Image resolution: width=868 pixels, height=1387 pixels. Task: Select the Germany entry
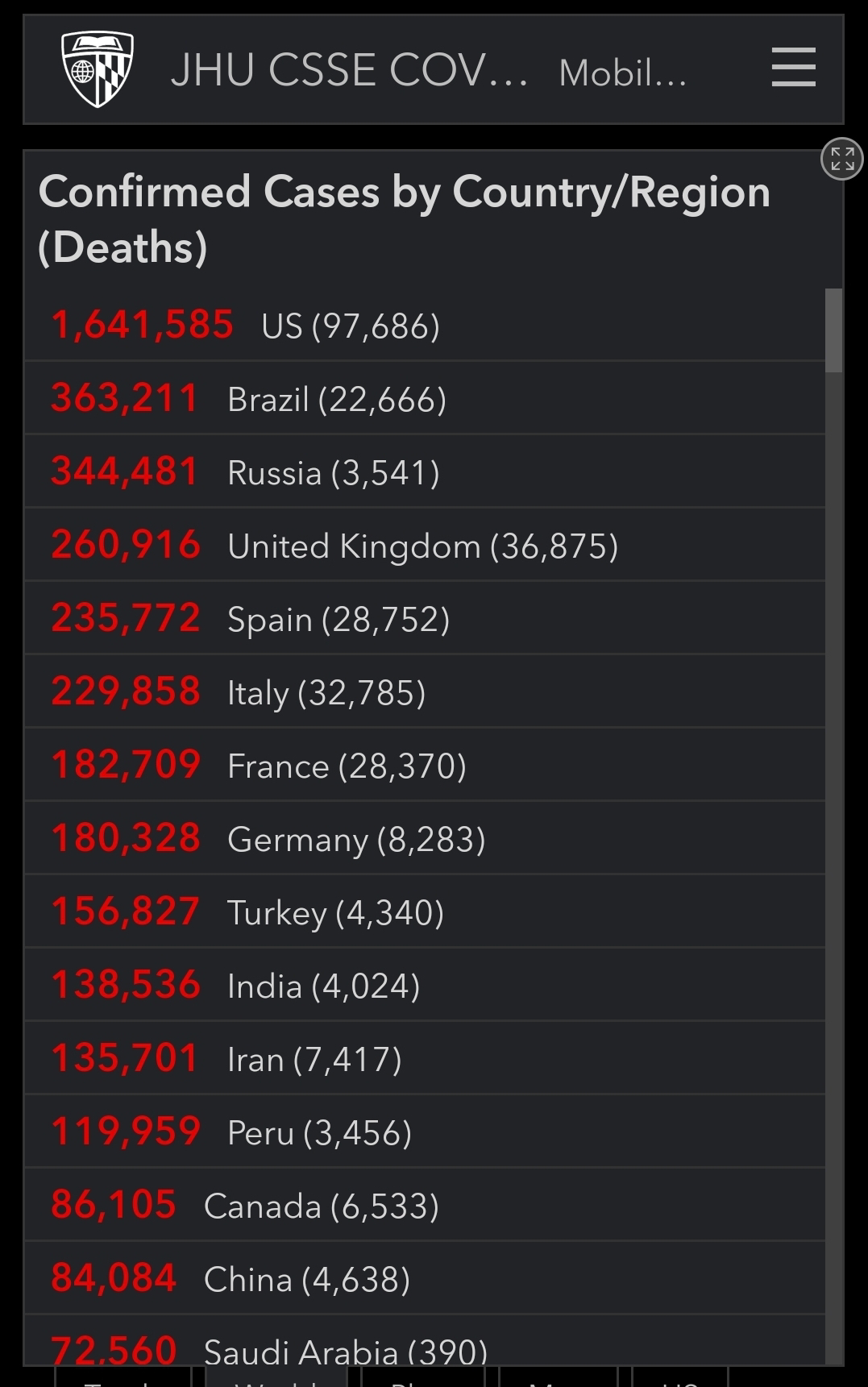425,838
